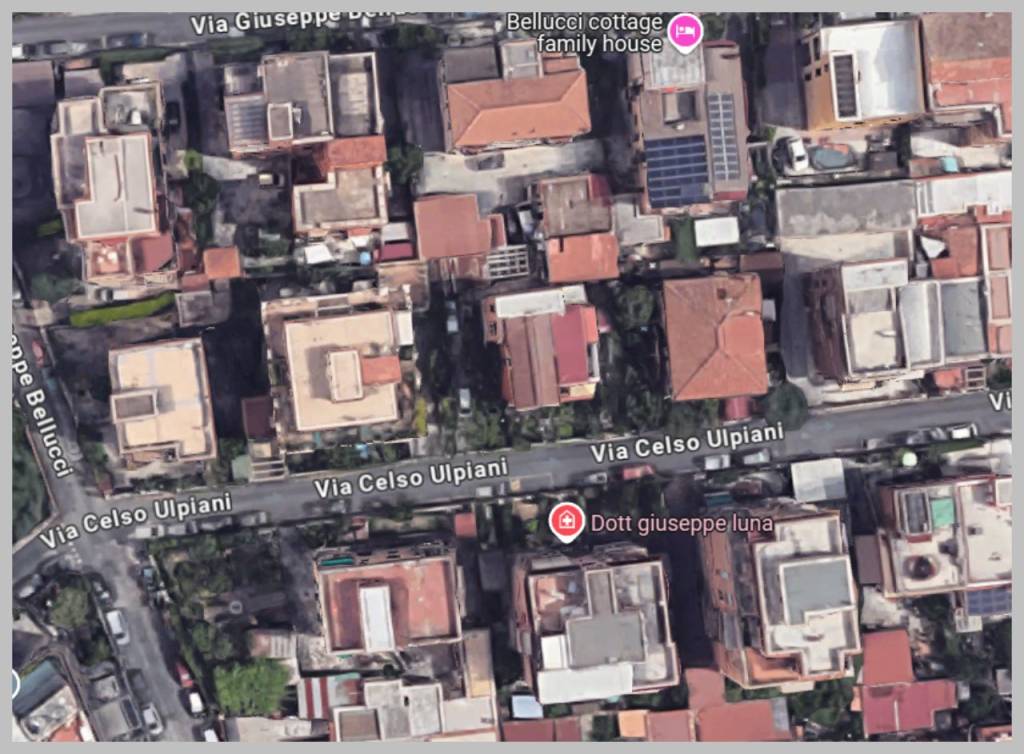Select the Dott giuseppe luna map pin
This screenshot has height=754, width=1024.
click(566, 521)
